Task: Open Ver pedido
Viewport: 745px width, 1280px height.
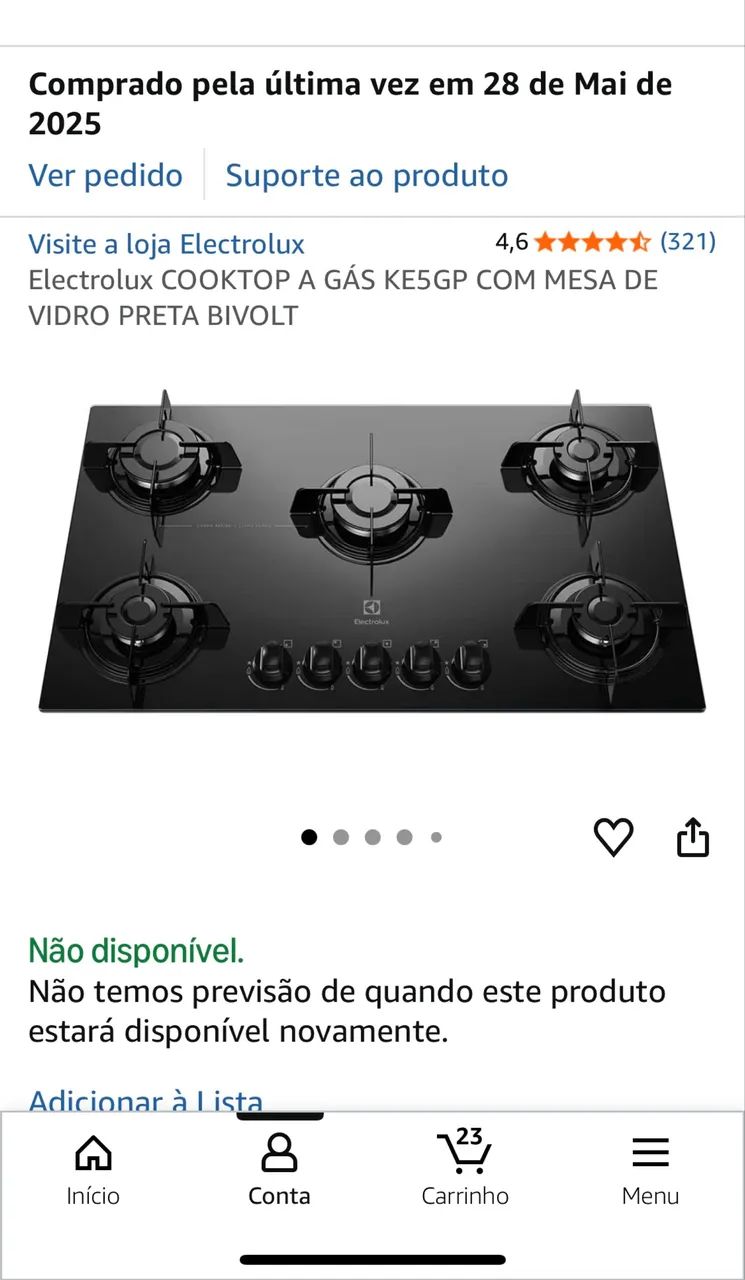Action: 106,175
